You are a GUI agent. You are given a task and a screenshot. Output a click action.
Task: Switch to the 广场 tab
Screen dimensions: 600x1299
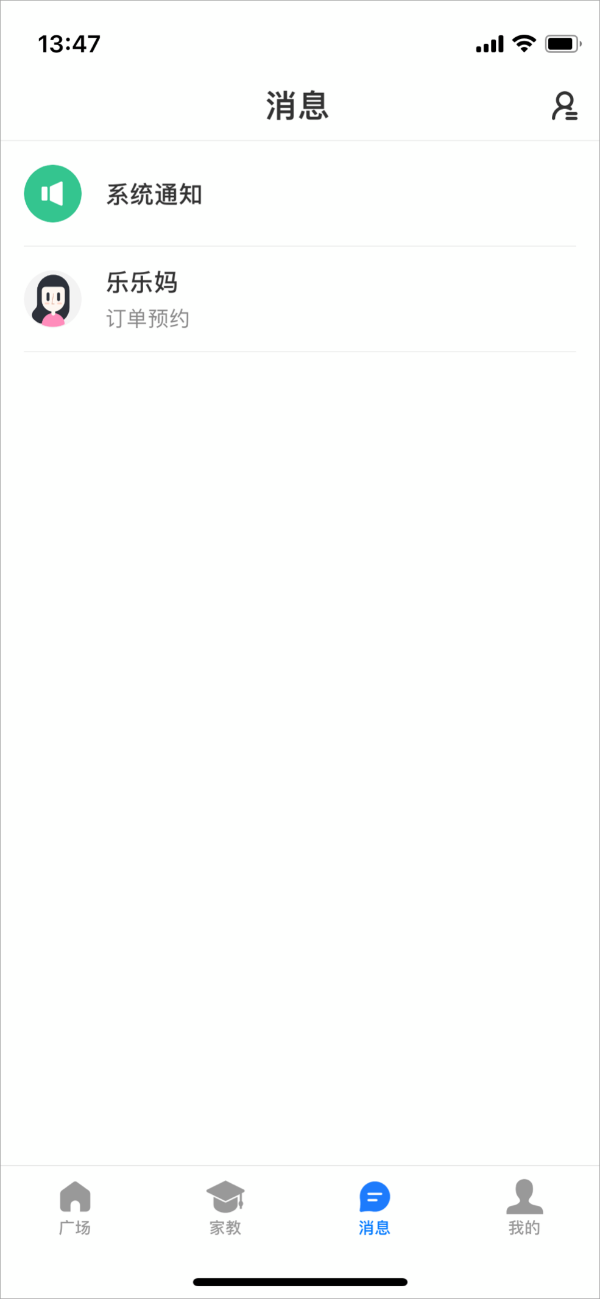[x=75, y=1208]
